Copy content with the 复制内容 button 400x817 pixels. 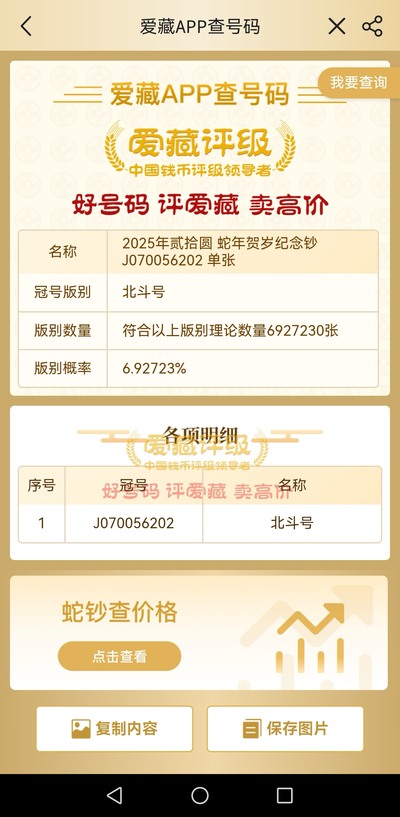pyautogui.click(x=115, y=728)
